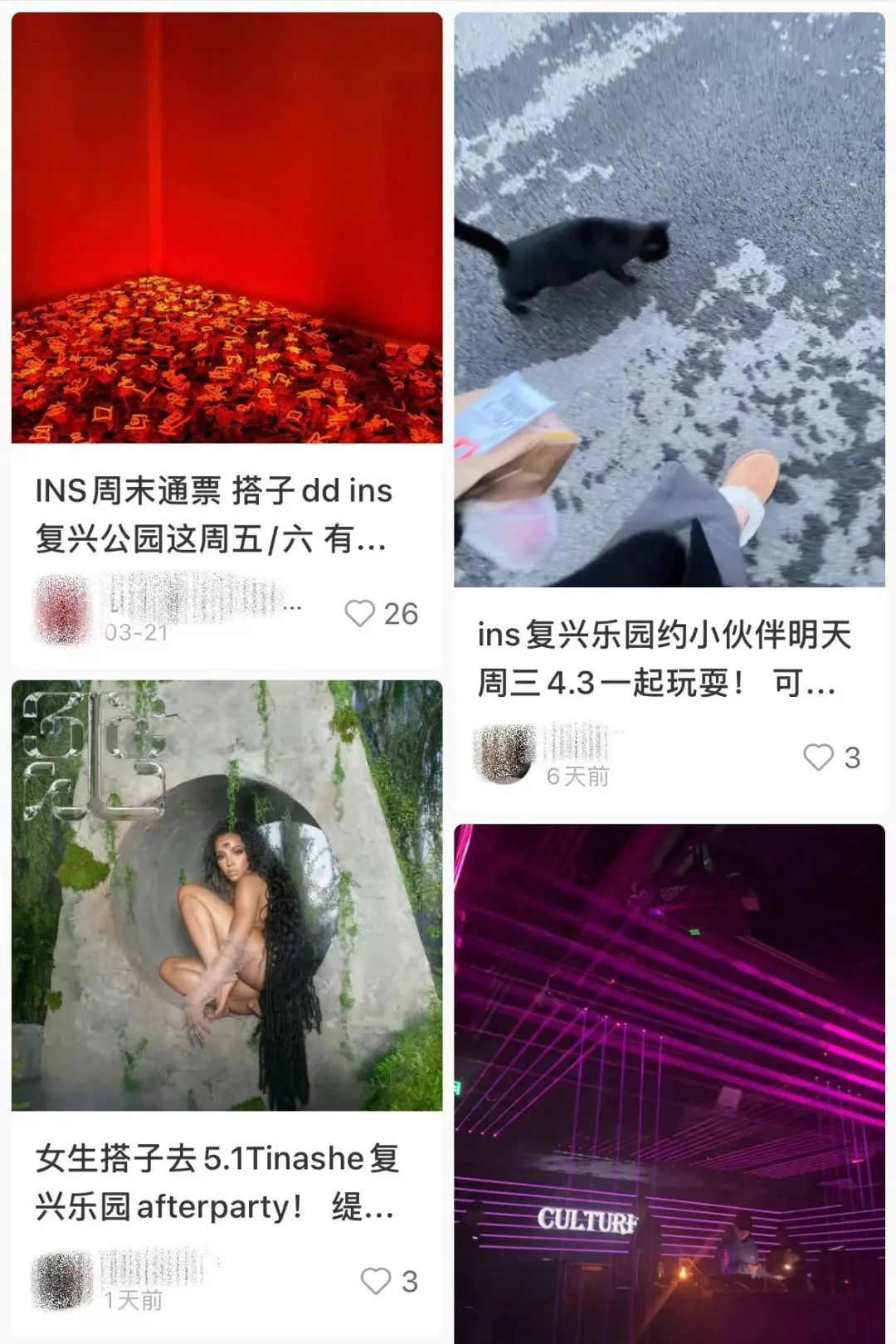Toggle the heart on the black cat post
This screenshot has width=896, height=1344.
[x=817, y=757]
